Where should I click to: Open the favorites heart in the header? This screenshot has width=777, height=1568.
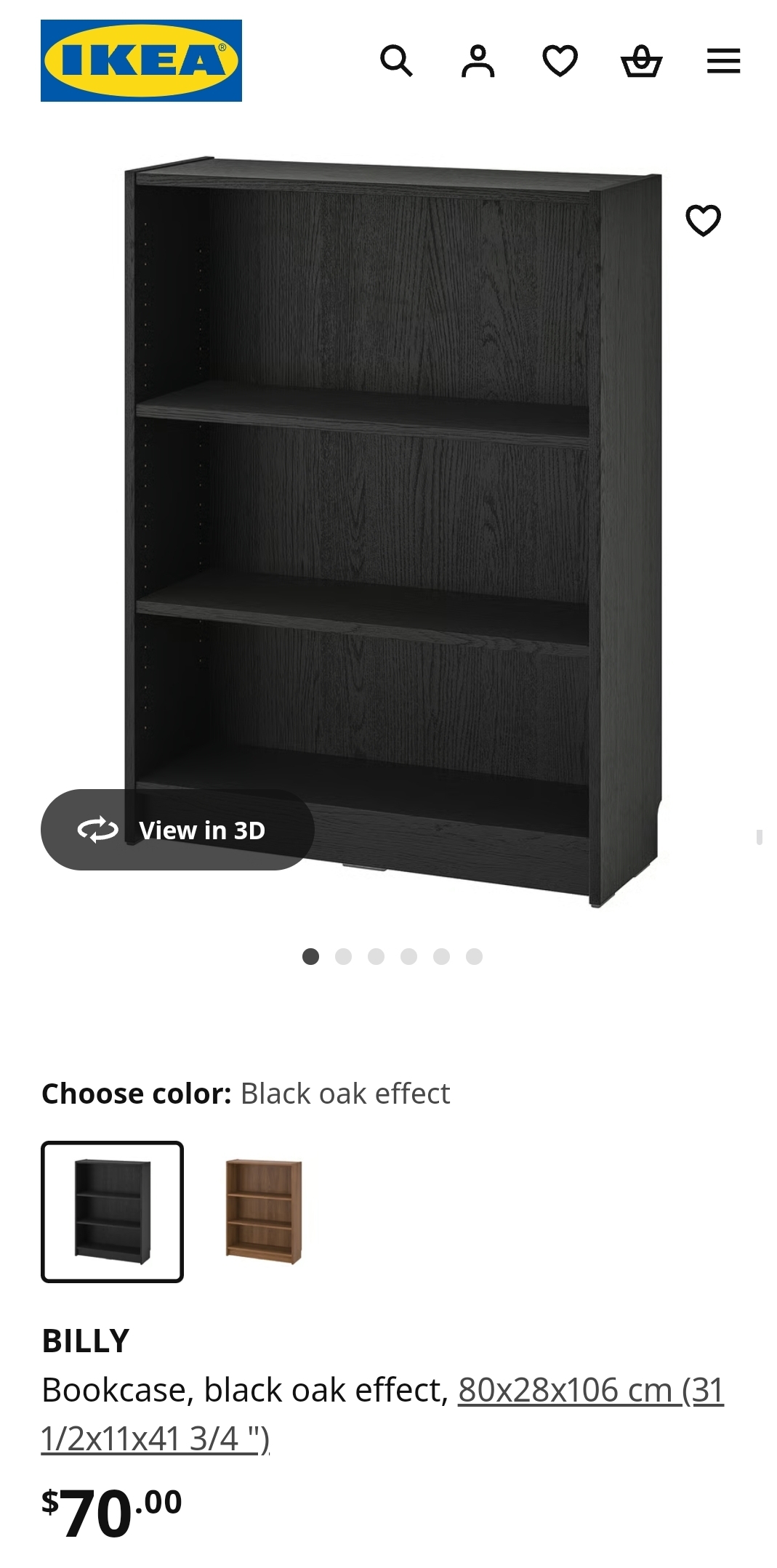pos(560,60)
